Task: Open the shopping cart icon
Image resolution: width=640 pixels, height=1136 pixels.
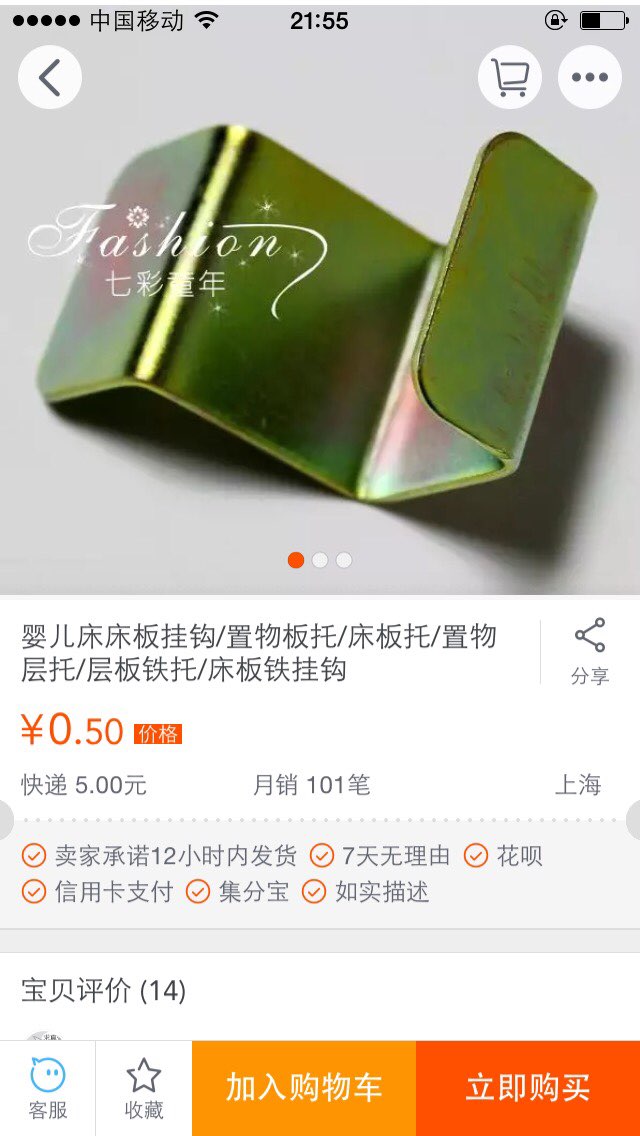Action: point(510,78)
